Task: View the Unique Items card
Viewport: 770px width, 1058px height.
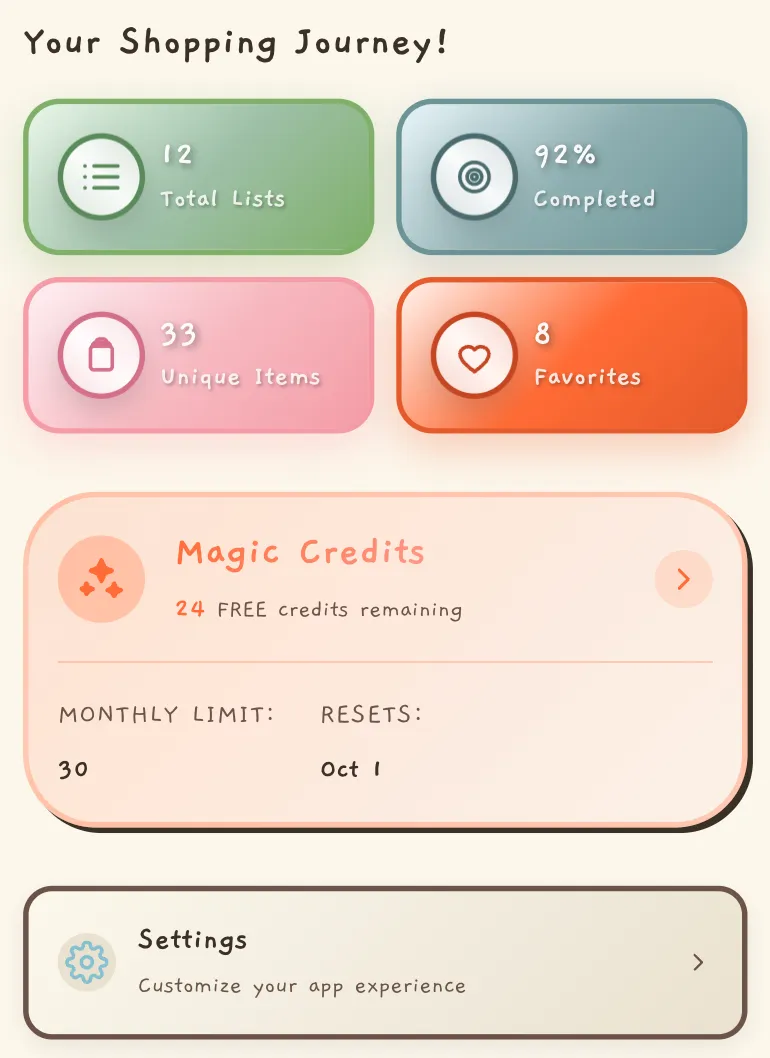Action: click(198, 355)
